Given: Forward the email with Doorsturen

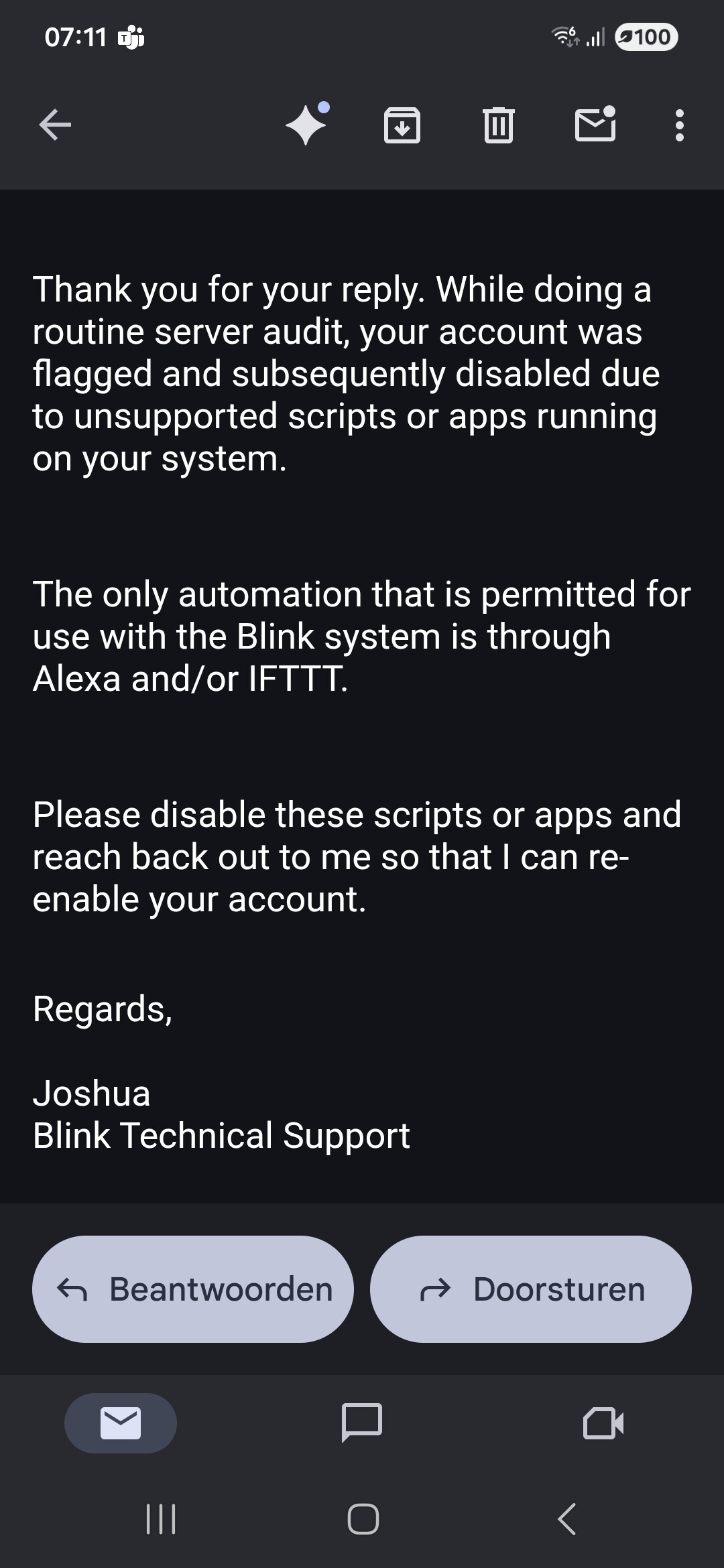Looking at the screenshot, I should pyautogui.click(x=531, y=1289).
